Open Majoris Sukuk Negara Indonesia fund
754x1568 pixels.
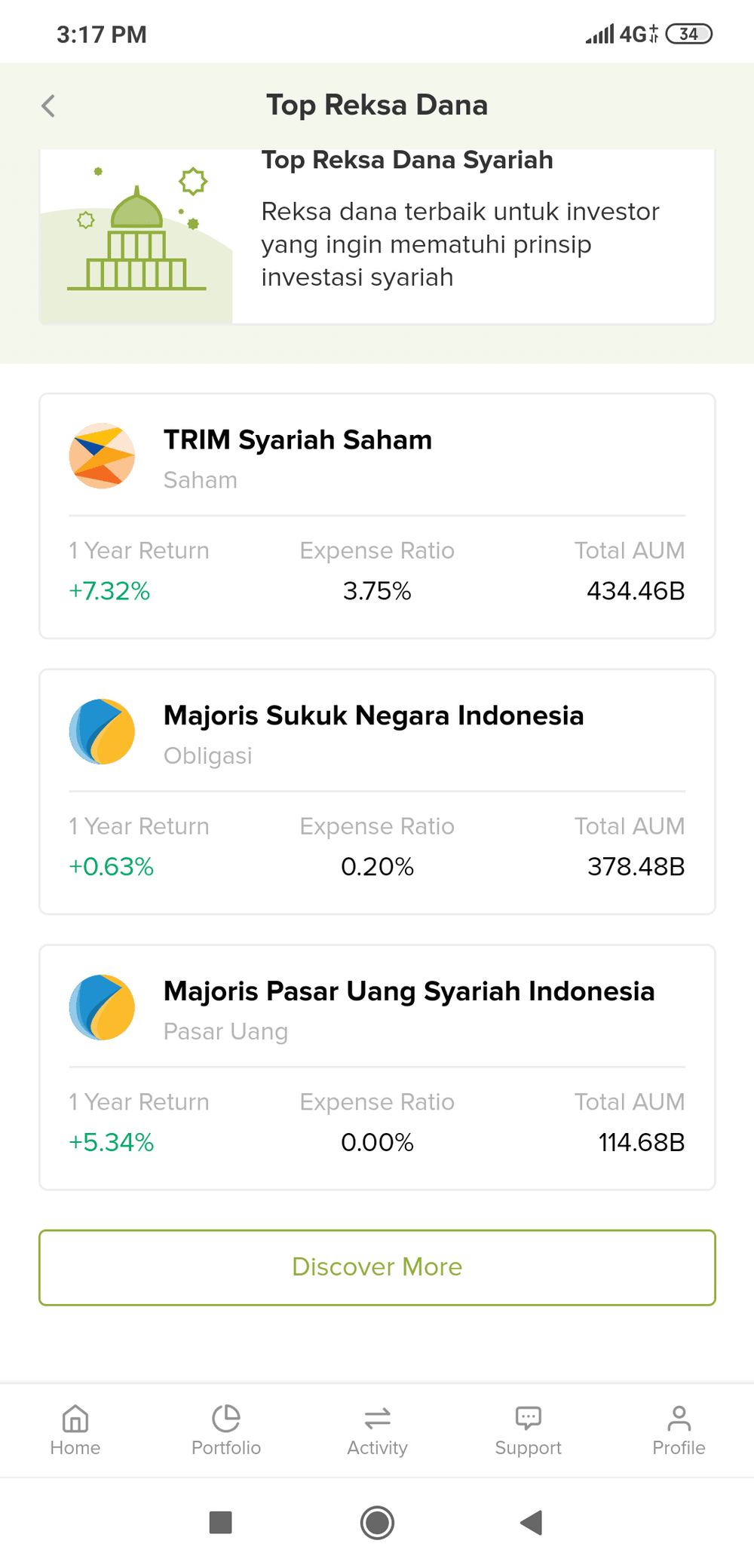point(377,792)
